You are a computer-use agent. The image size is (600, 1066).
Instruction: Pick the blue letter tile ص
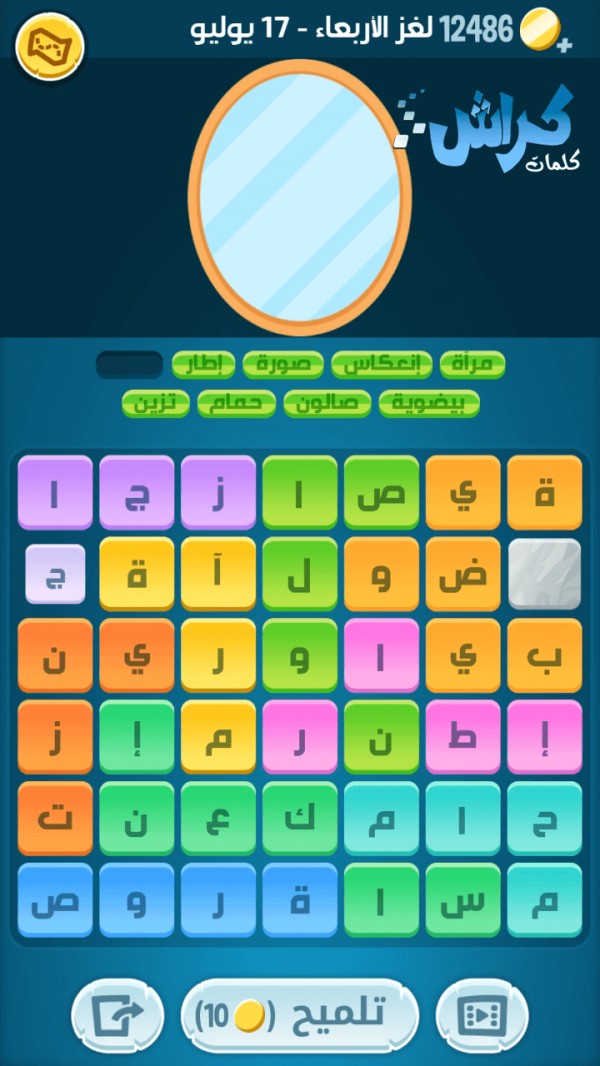(55, 900)
